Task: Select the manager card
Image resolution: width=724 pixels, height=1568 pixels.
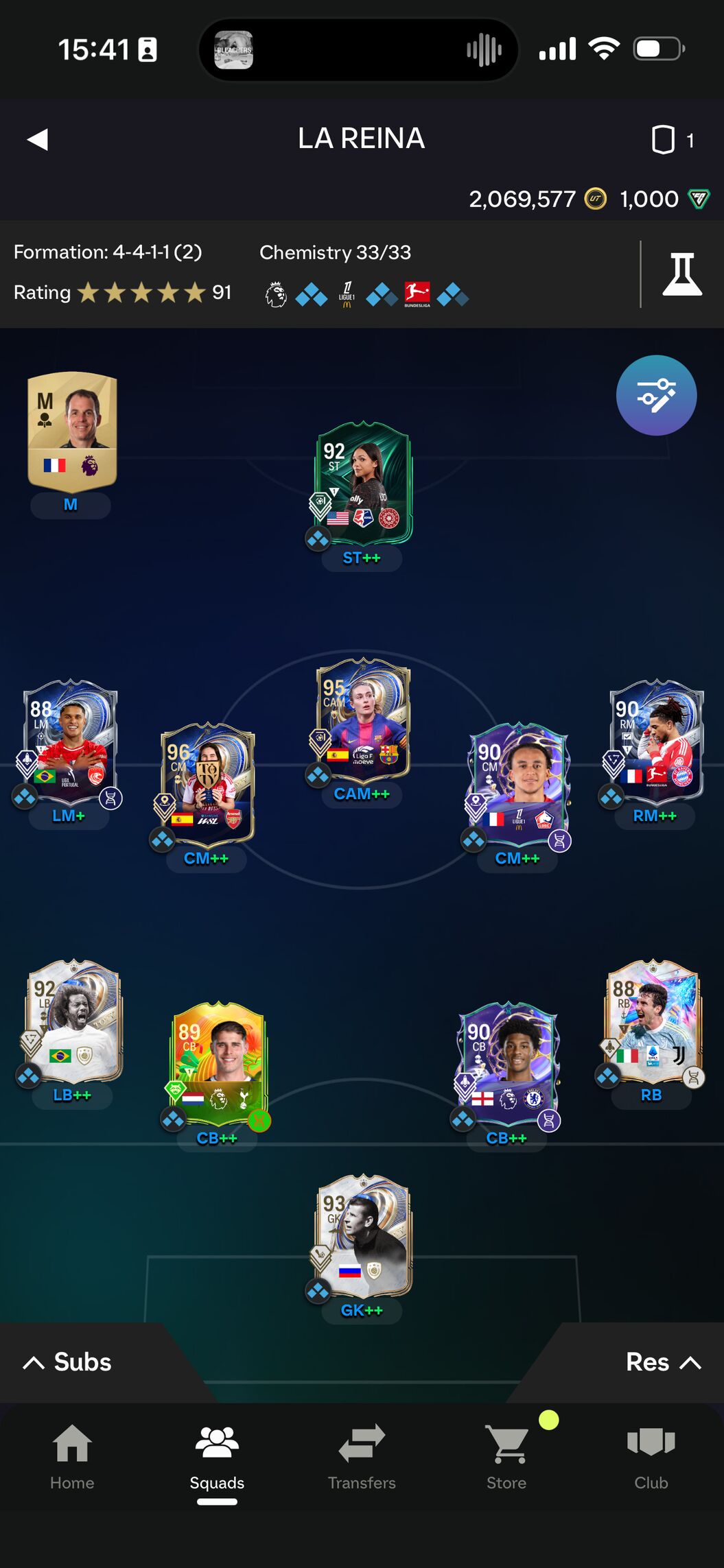Action: 71,432
